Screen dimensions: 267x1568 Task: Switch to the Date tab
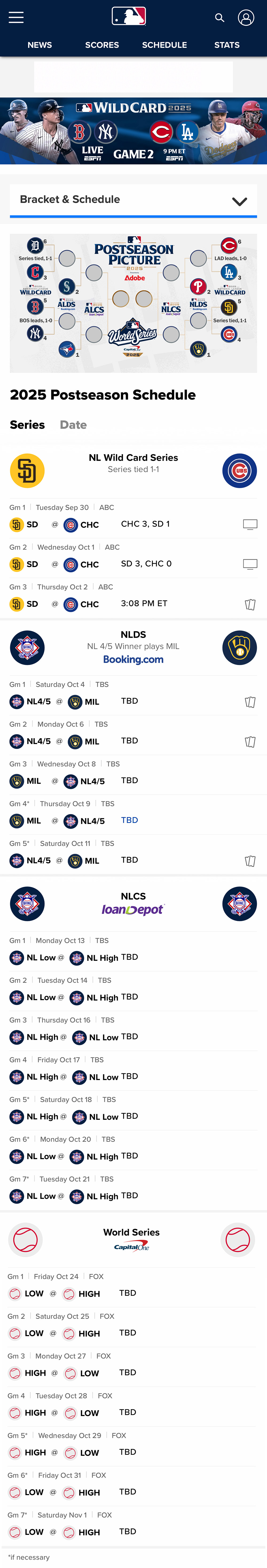73,425
